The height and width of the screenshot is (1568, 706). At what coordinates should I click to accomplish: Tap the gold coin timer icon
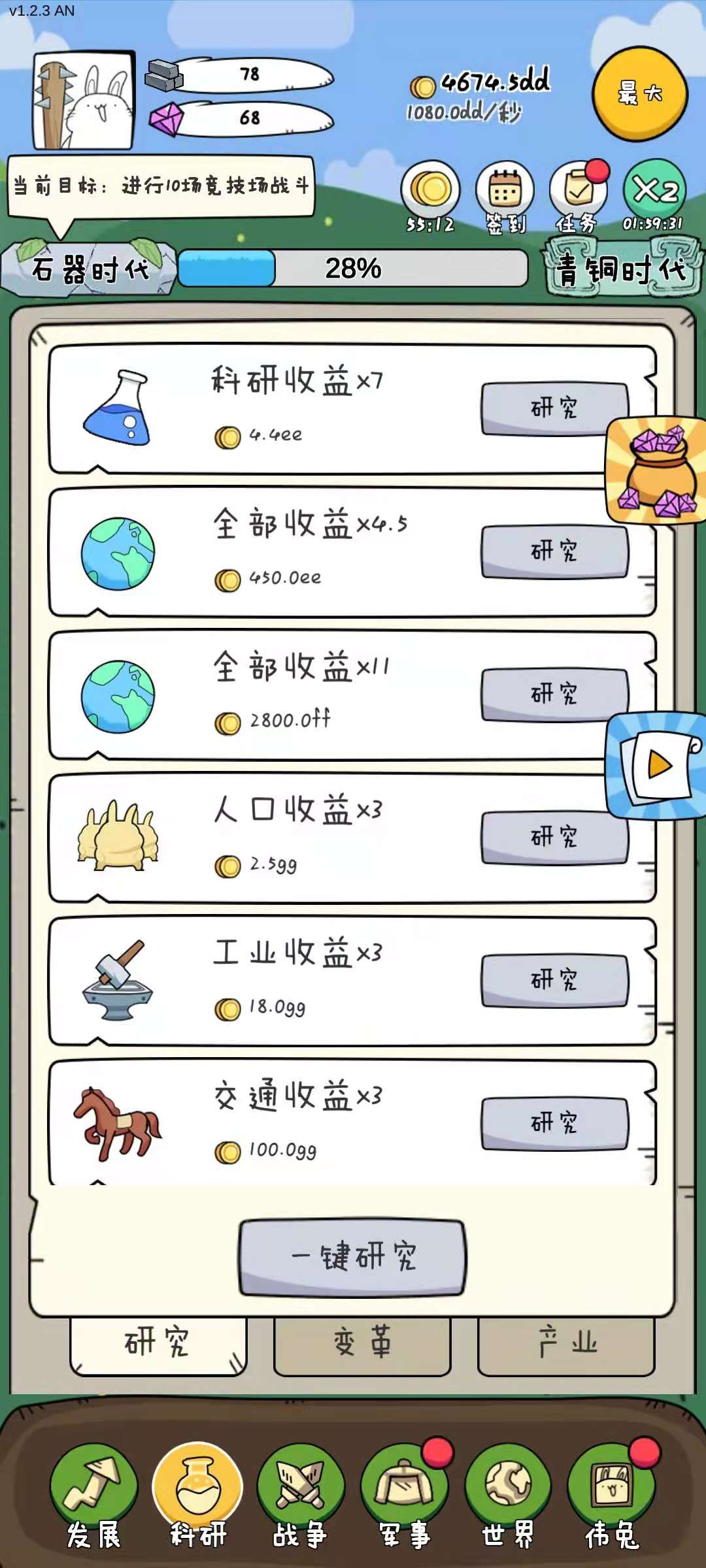430,191
